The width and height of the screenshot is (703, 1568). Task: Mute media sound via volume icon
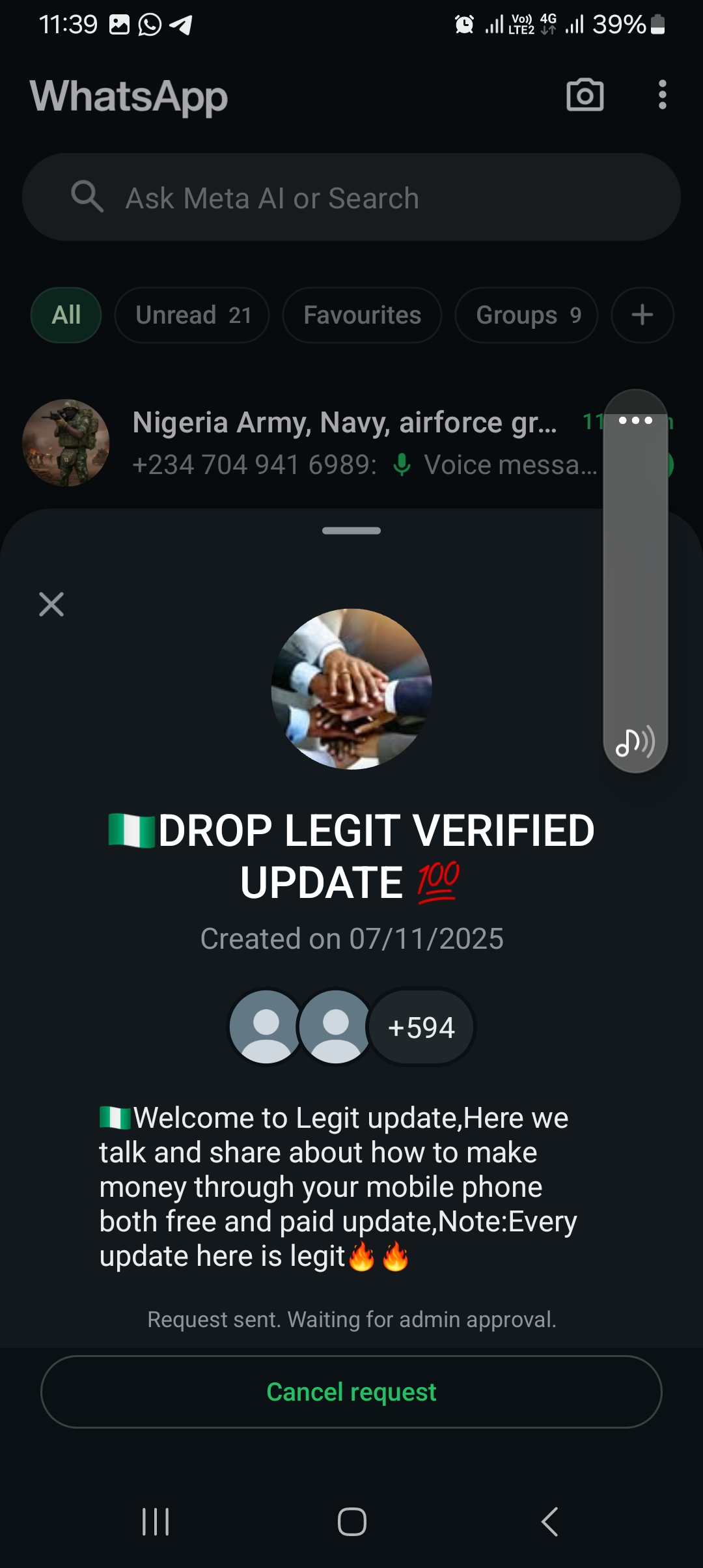(635, 742)
